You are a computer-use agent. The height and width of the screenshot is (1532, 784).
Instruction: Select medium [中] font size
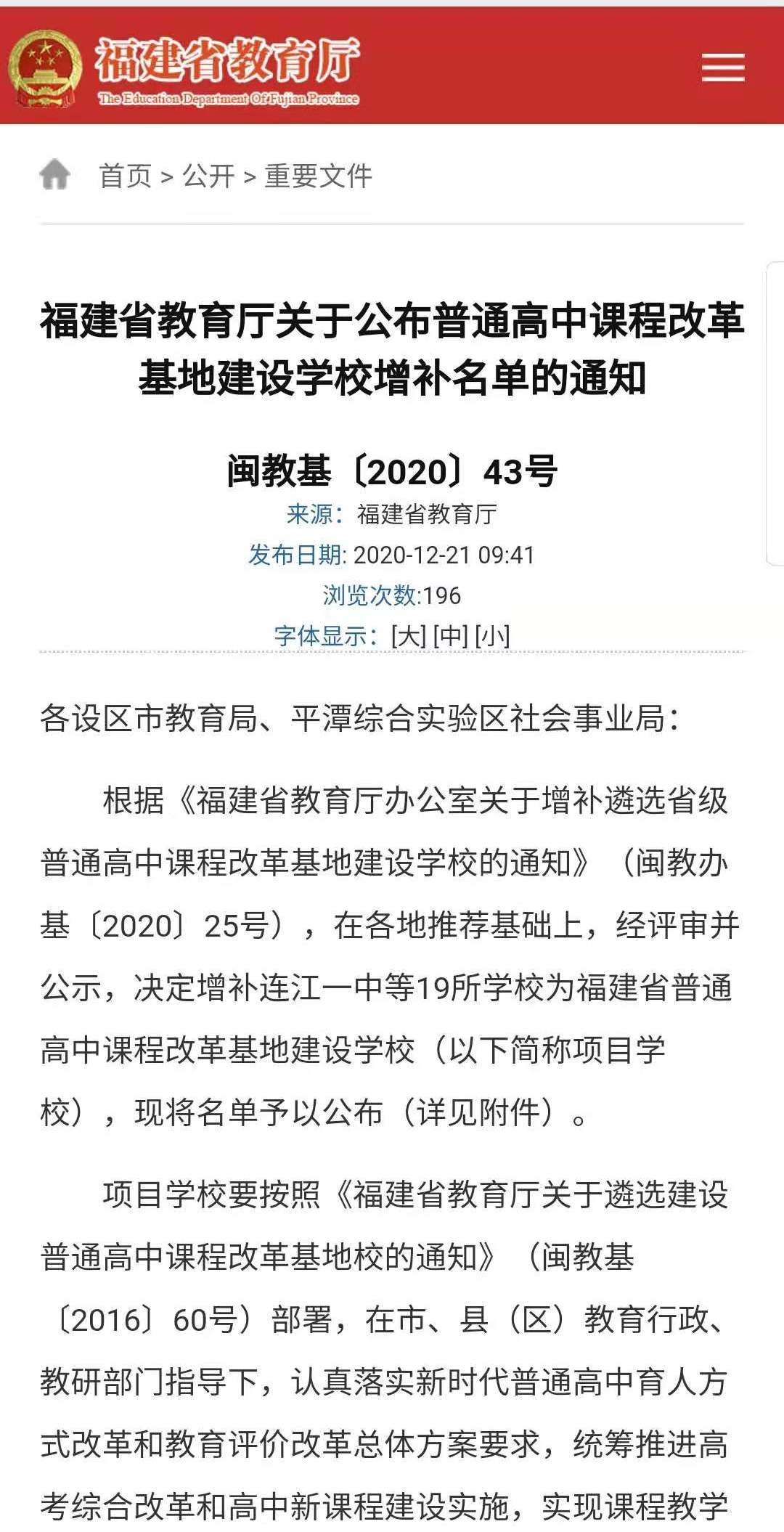click(451, 636)
